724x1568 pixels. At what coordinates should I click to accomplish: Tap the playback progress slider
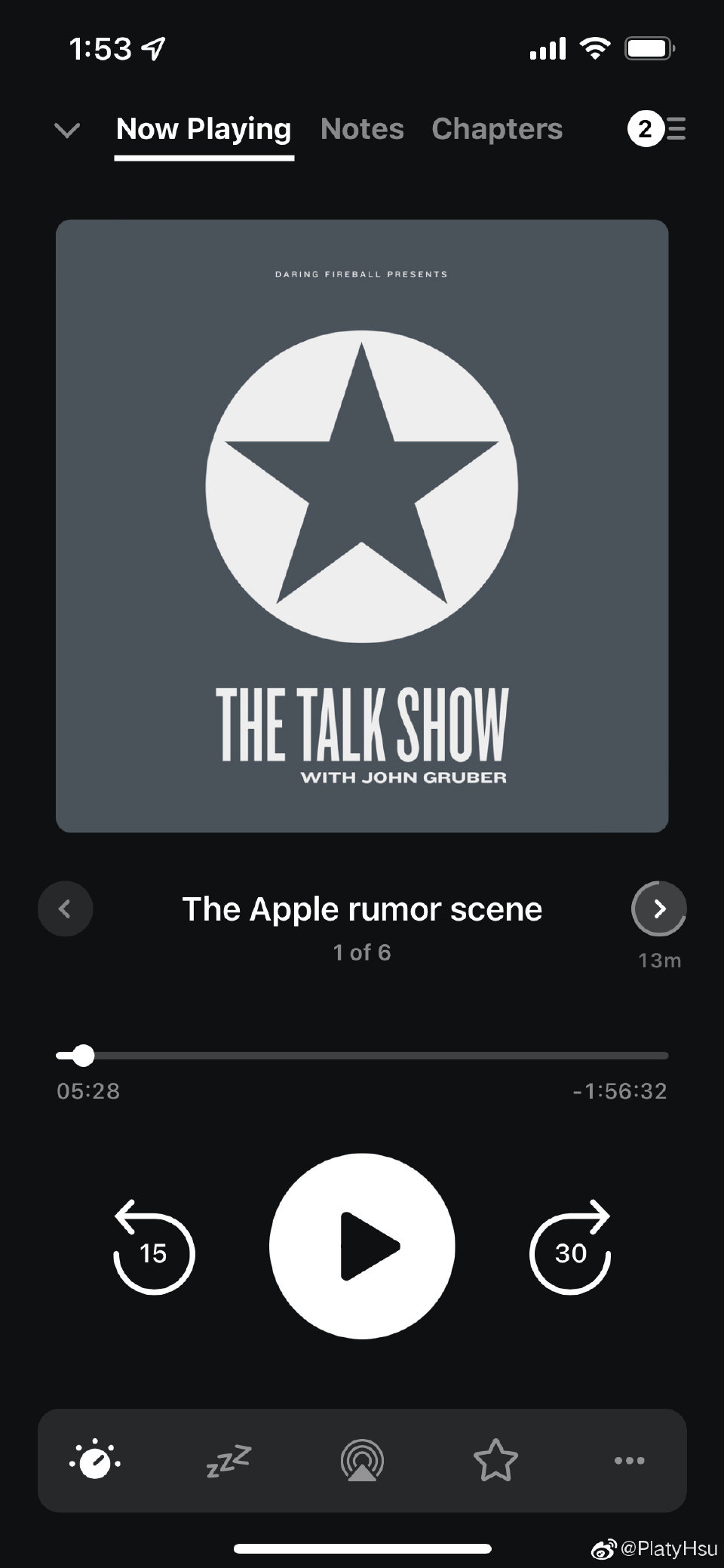tap(362, 1055)
